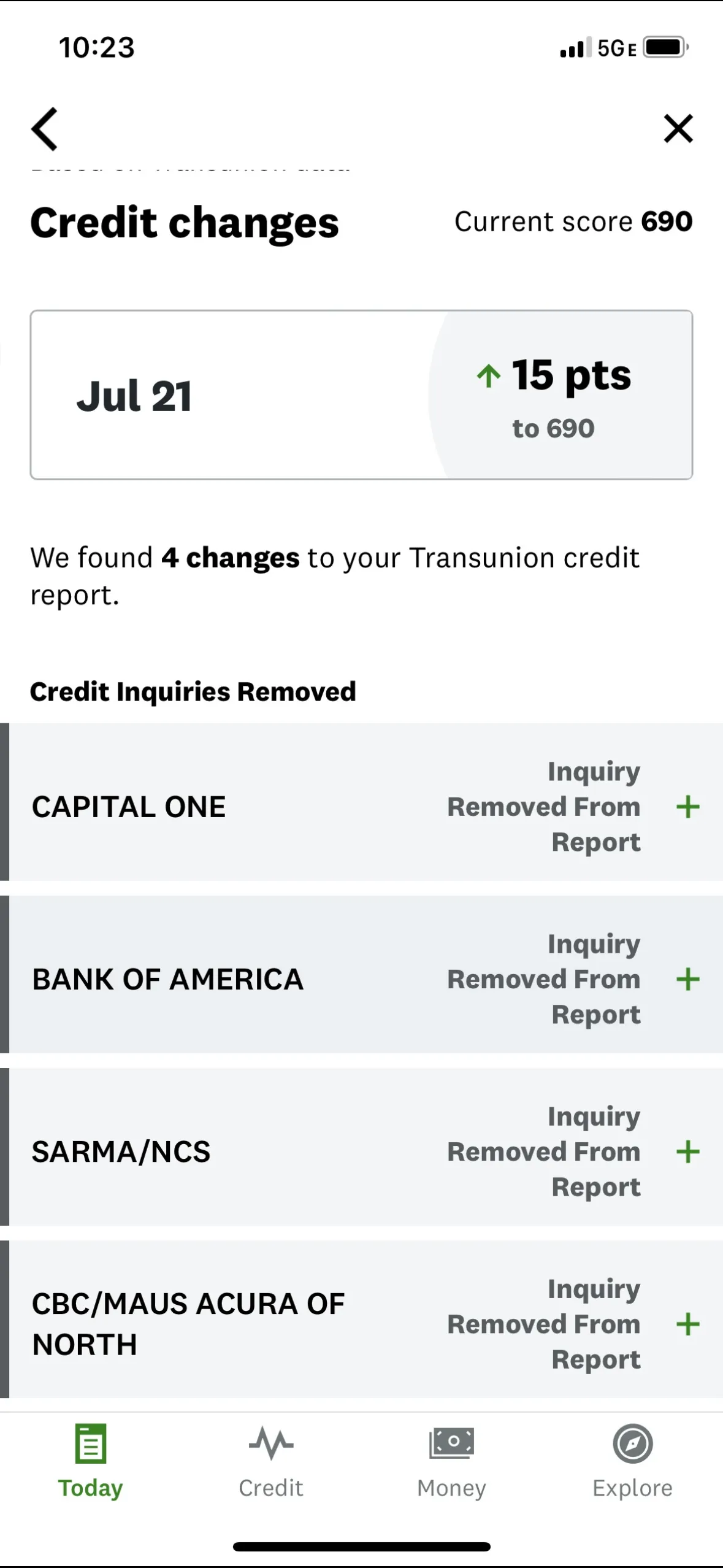Expand the CBC/MAUS Acura of North inquiry
The width and height of the screenshot is (723, 1568).
point(687,1324)
